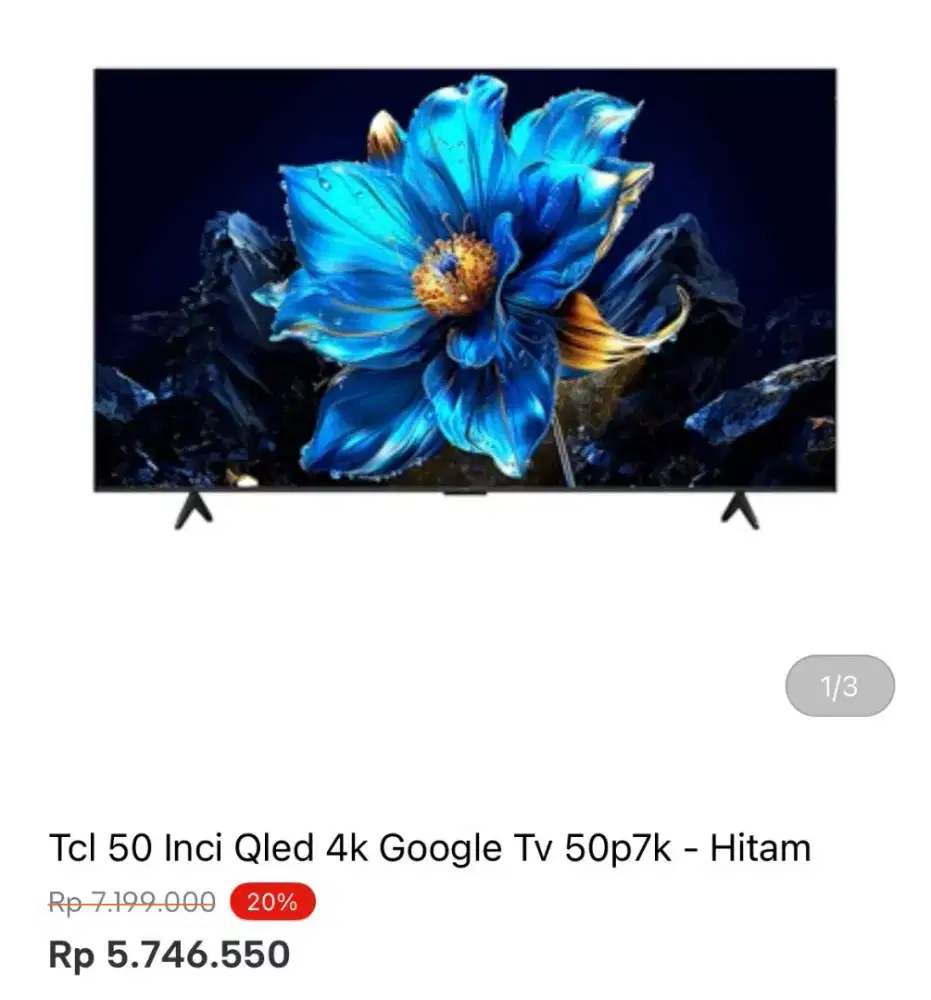Click the 1/3 image counter badge

pos(840,683)
